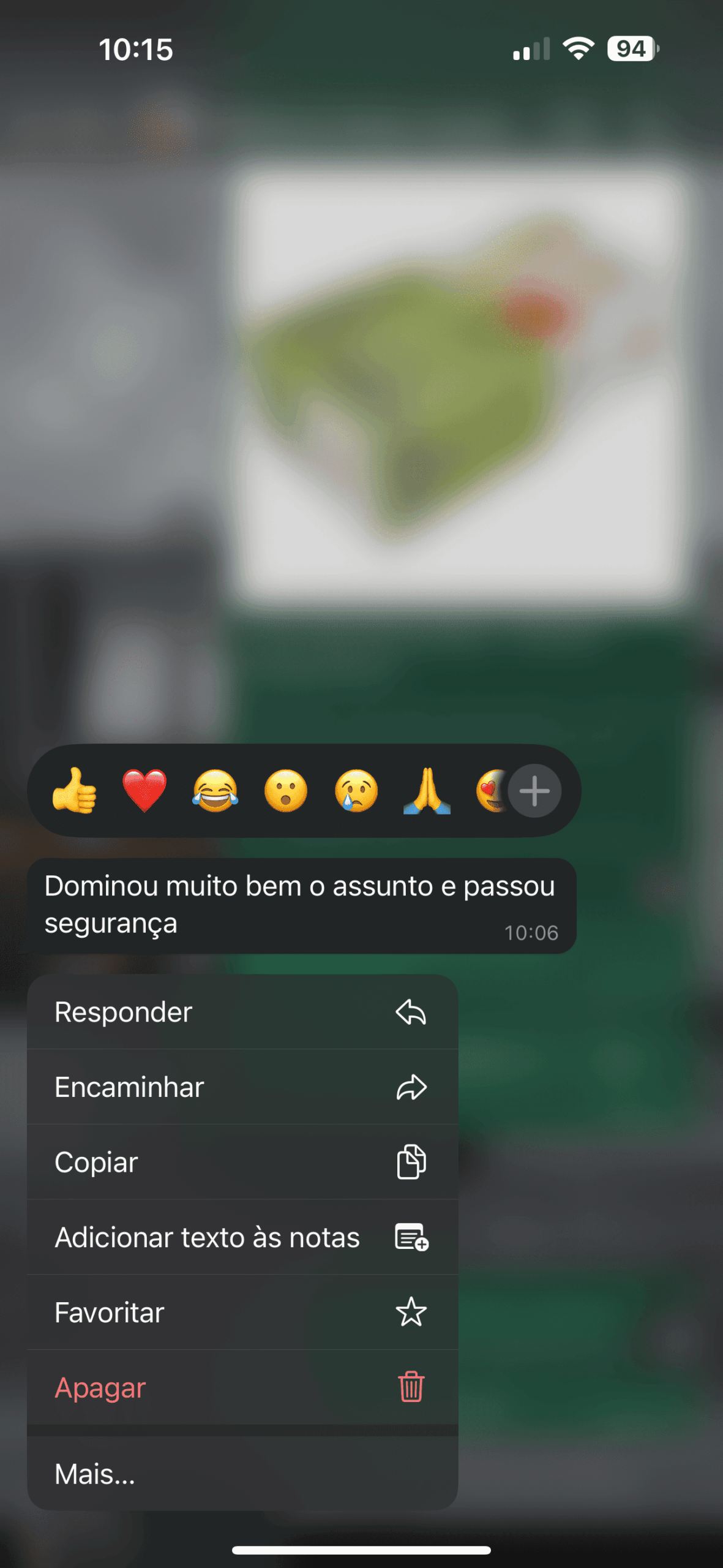Select Responder to reply to the message

[x=242, y=1012]
